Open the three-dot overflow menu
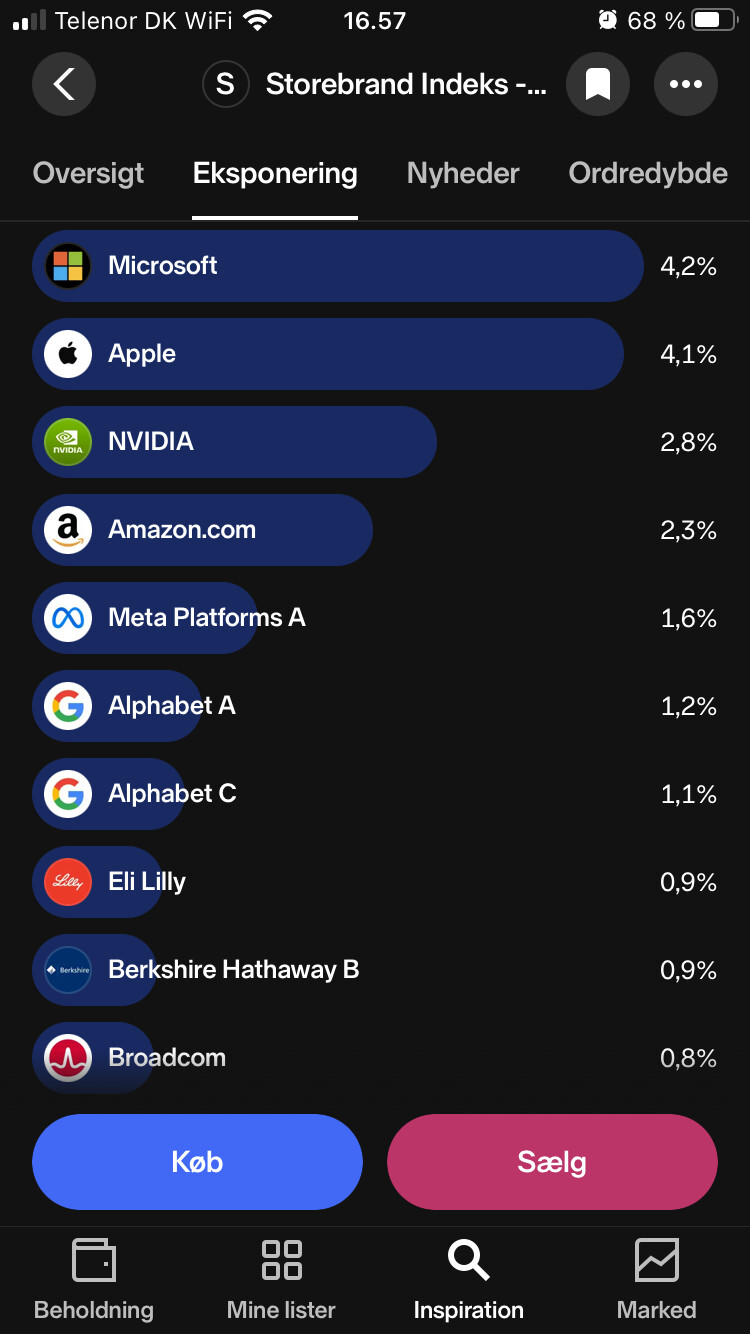The image size is (750, 1334). pyautogui.click(x=686, y=84)
